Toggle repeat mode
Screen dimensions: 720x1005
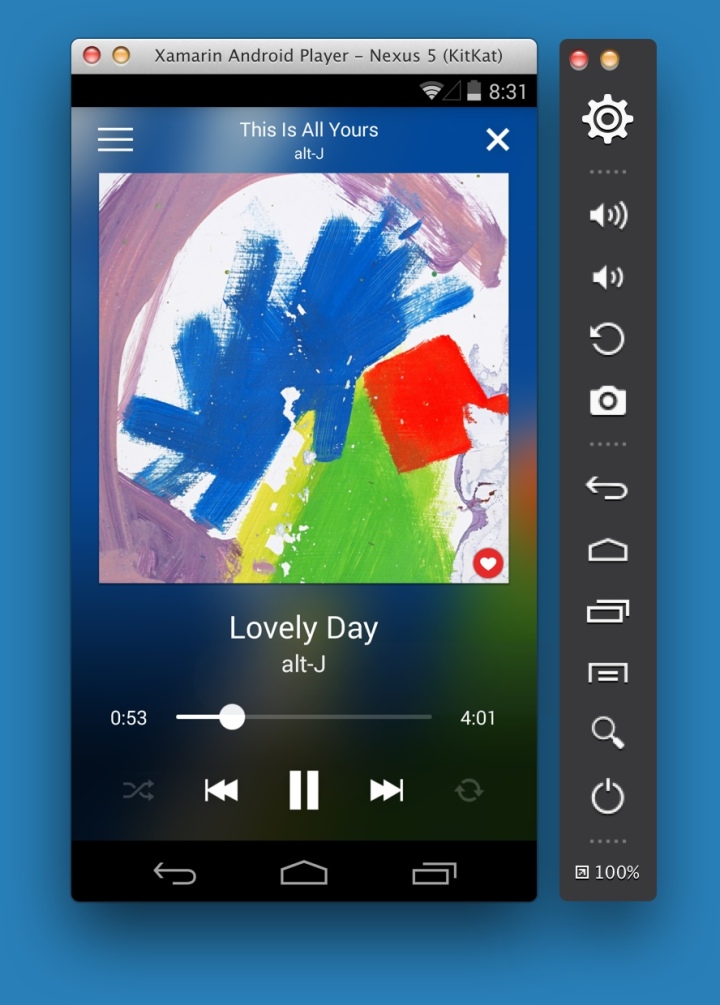coord(468,791)
